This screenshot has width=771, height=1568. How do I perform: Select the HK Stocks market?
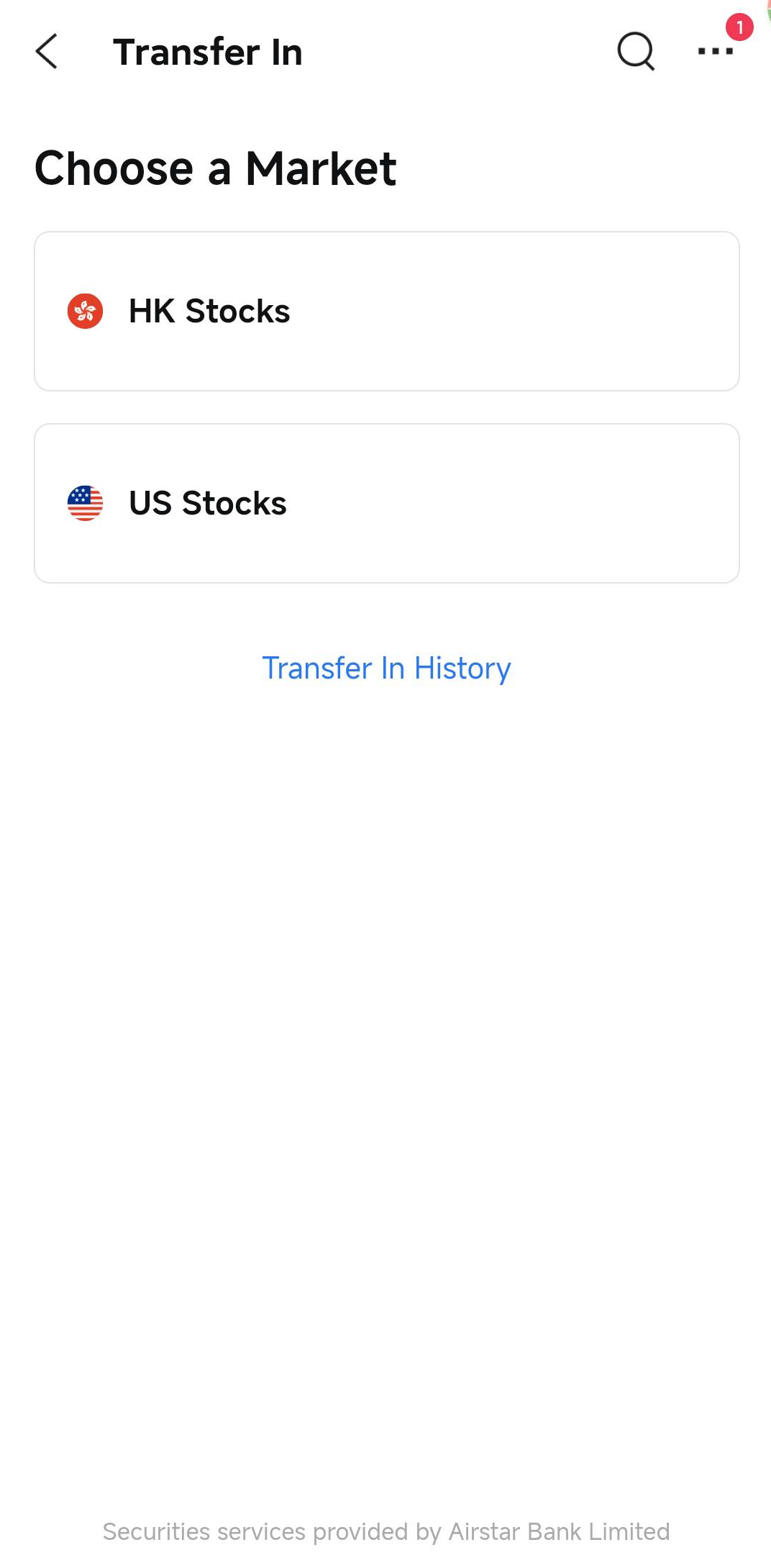pos(386,311)
